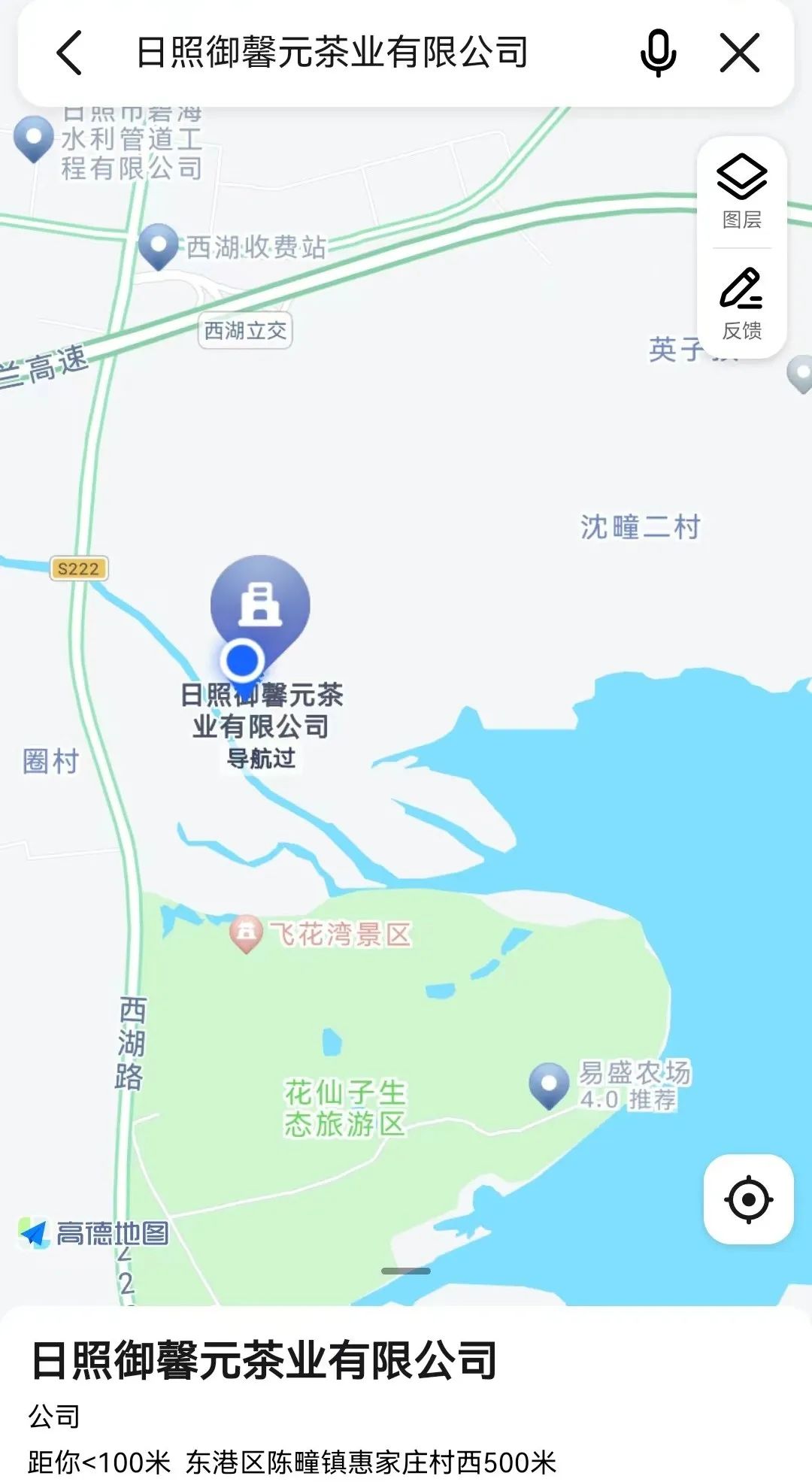Tap the panel drag handle to expand details
This screenshot has height=1482, width=812.
[x=406, y=1271]
